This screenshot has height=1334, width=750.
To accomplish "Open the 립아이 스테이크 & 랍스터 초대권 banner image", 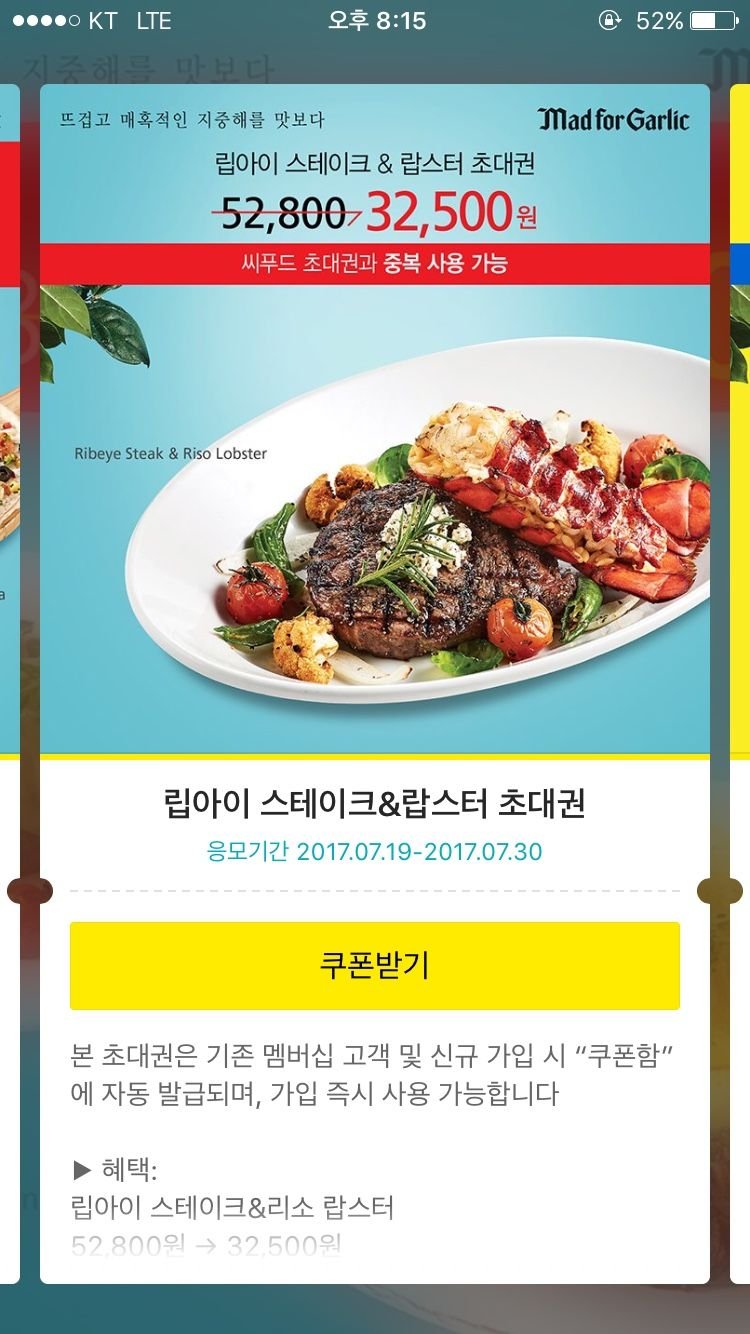I will pos(375,421).
